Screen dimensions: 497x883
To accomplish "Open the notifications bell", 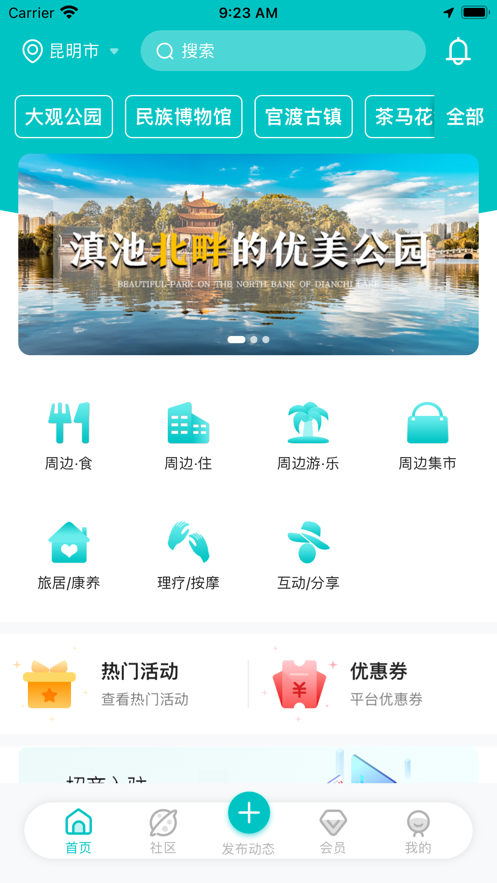I will pos(458,51).
